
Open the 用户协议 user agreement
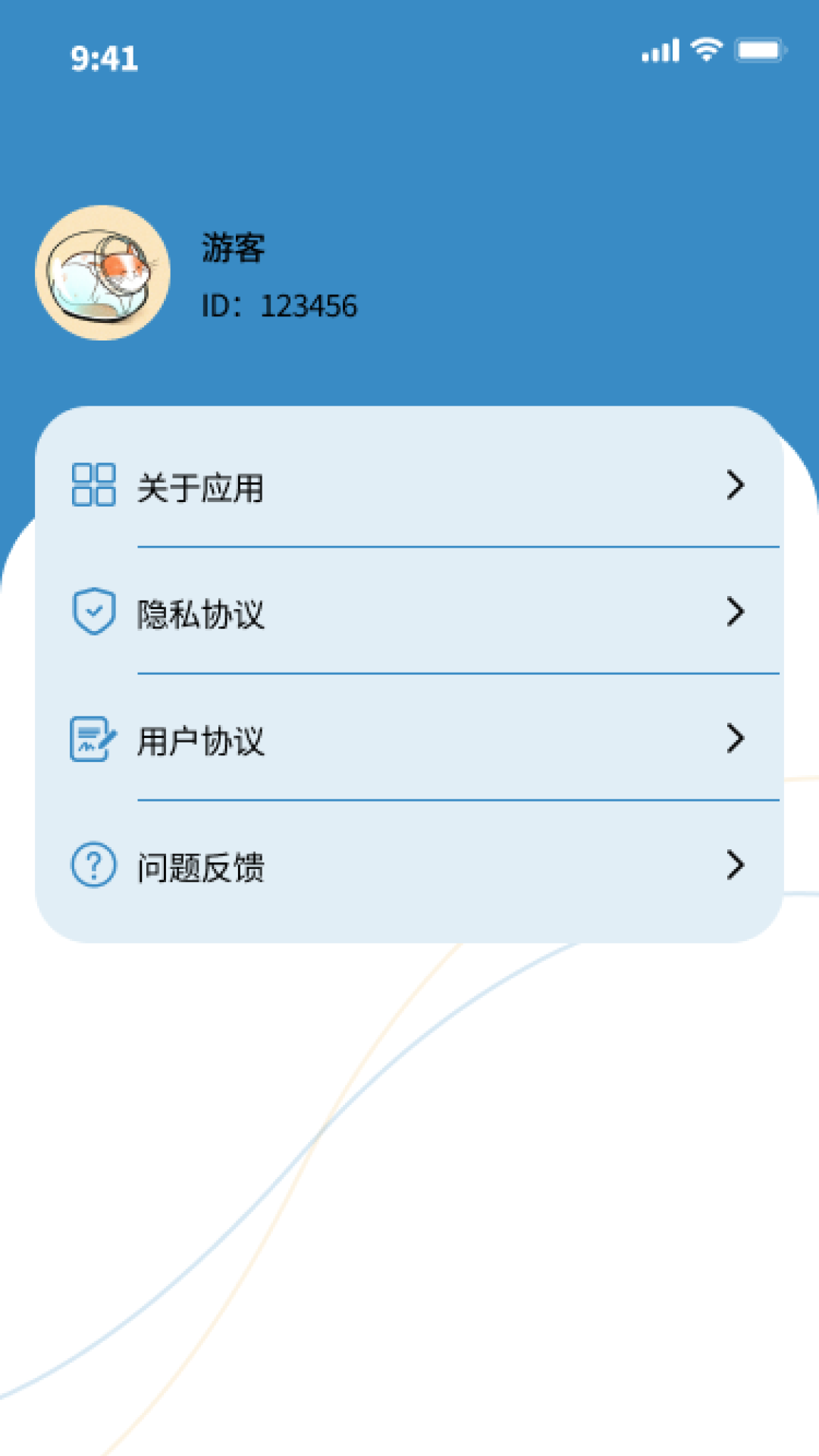(409, 738)
